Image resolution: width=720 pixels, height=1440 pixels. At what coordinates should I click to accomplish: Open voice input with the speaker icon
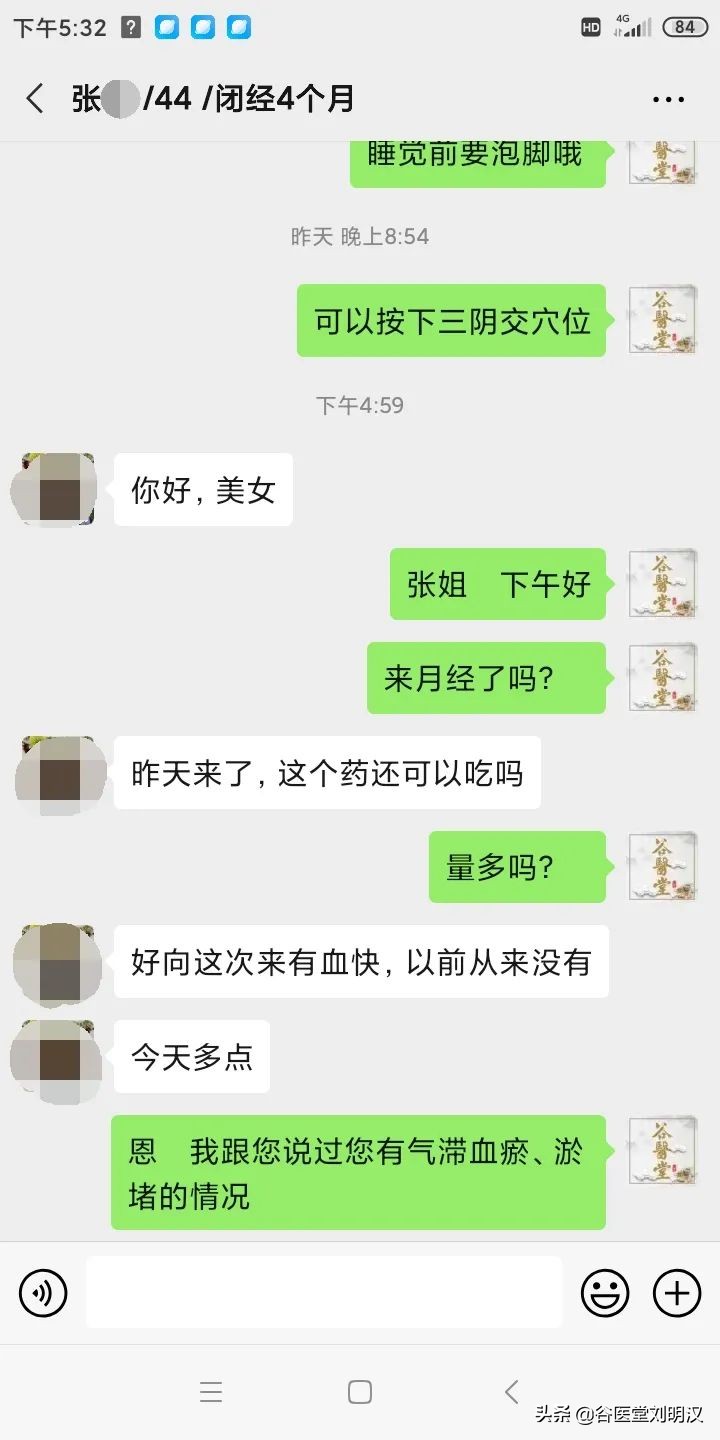(x=42, y=1292)
